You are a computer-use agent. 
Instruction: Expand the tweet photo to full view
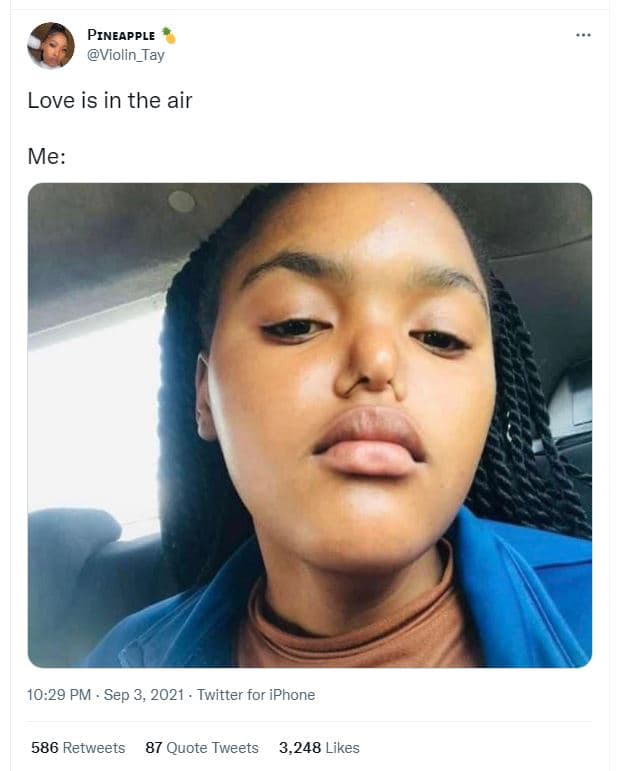pos(310,425)
